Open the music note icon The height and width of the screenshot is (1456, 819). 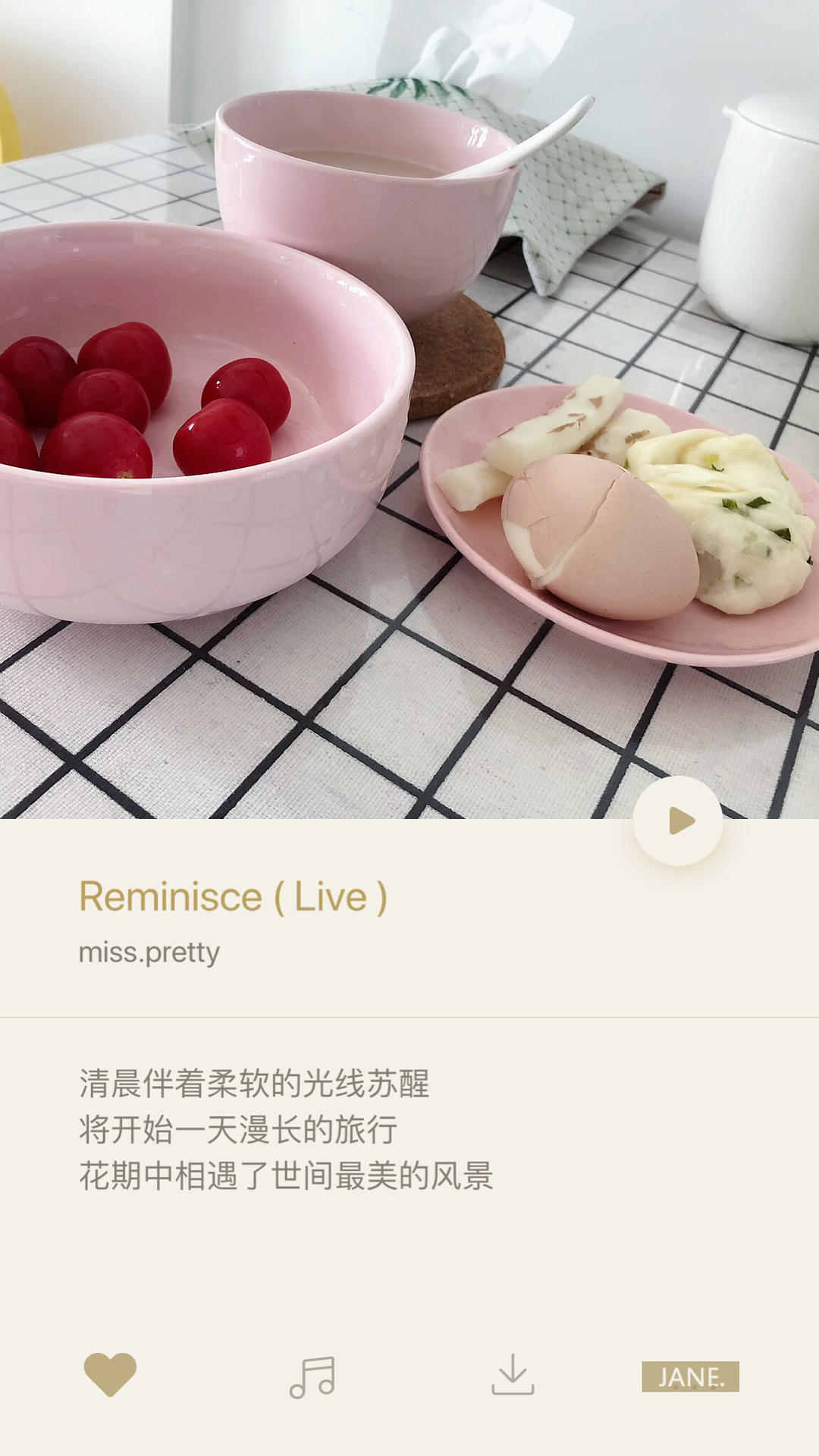point(312,1376)
